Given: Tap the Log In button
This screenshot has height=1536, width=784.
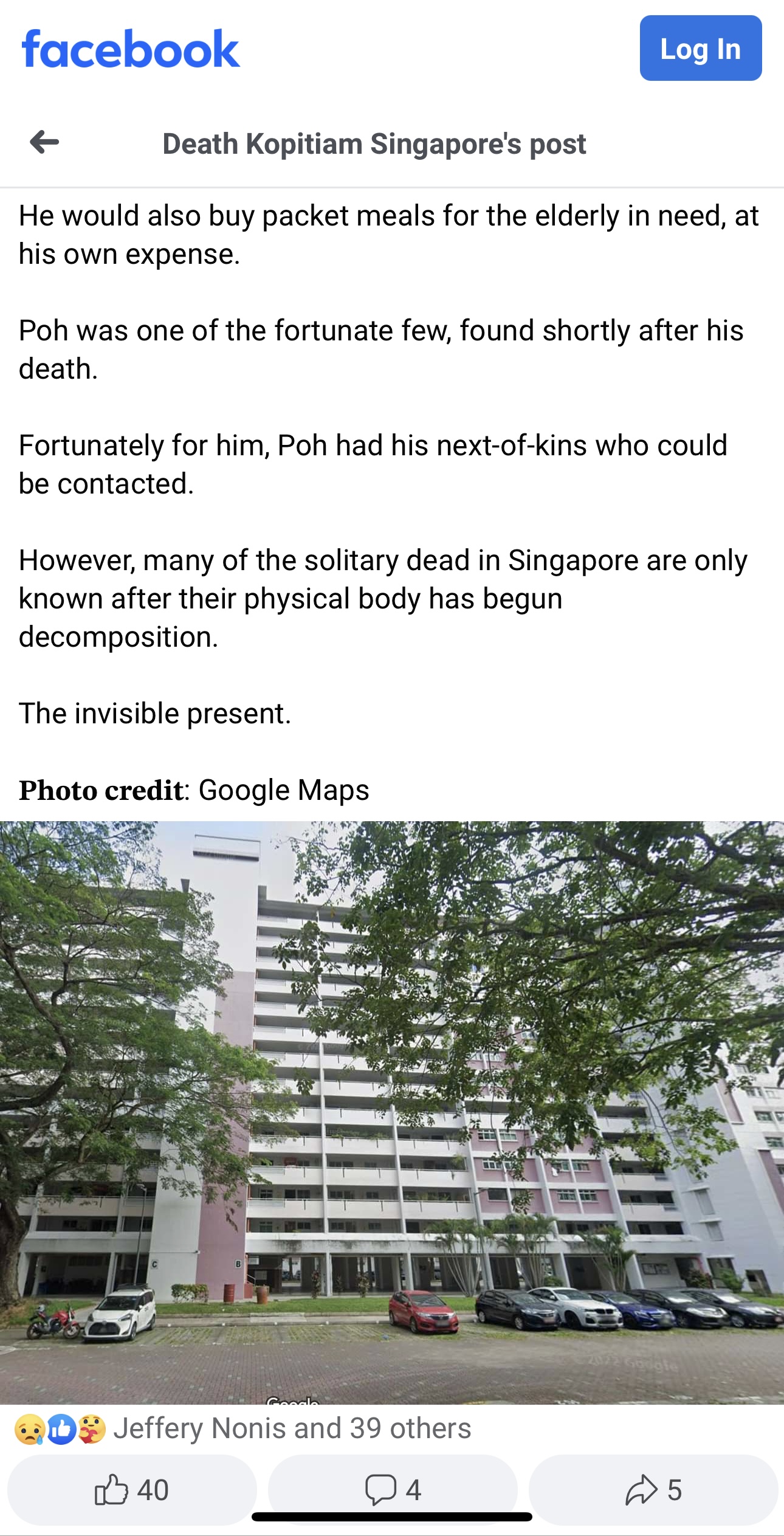Looking at the screenshot, I should click(x=700, y=49).
